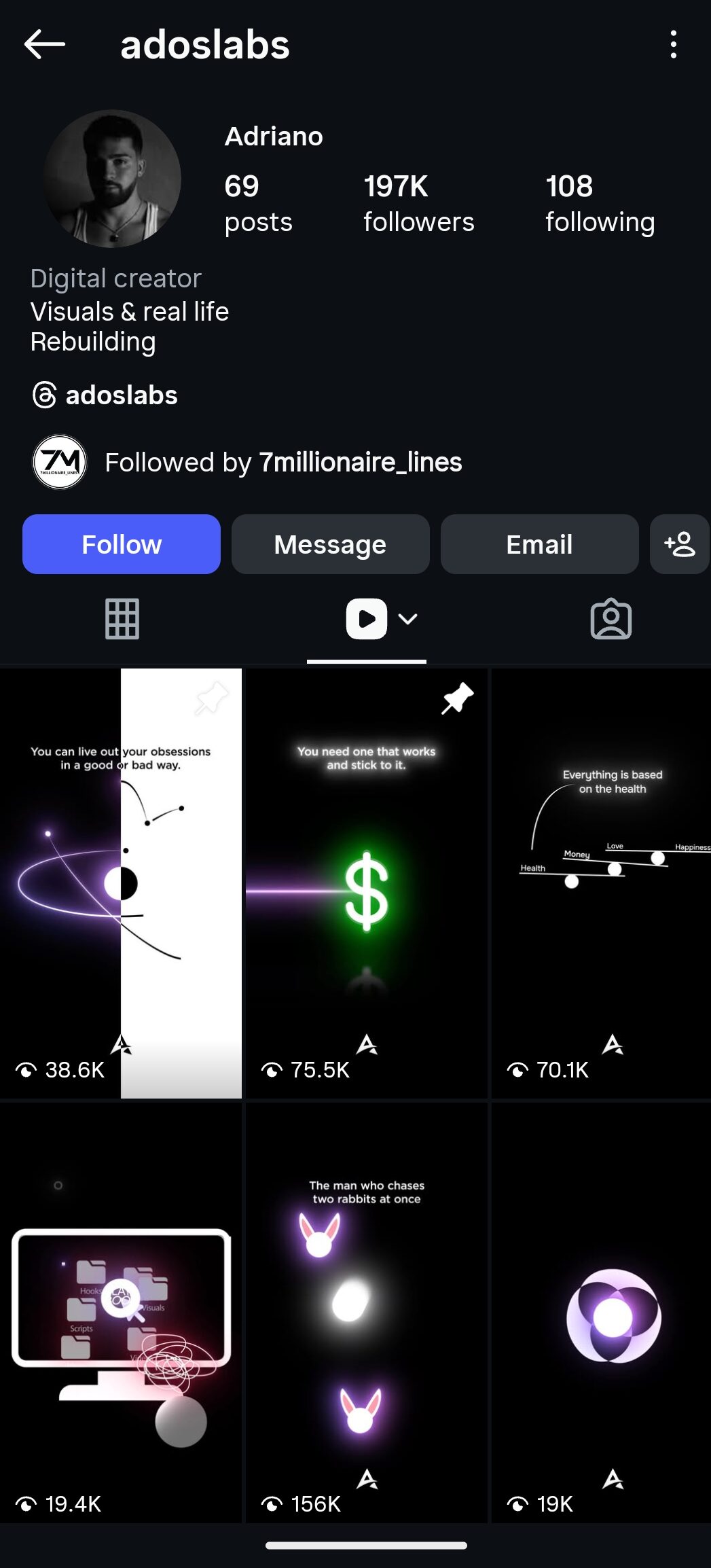Play the reel with 19K views
The image size is (711, 1568).
pos(601,1311)
